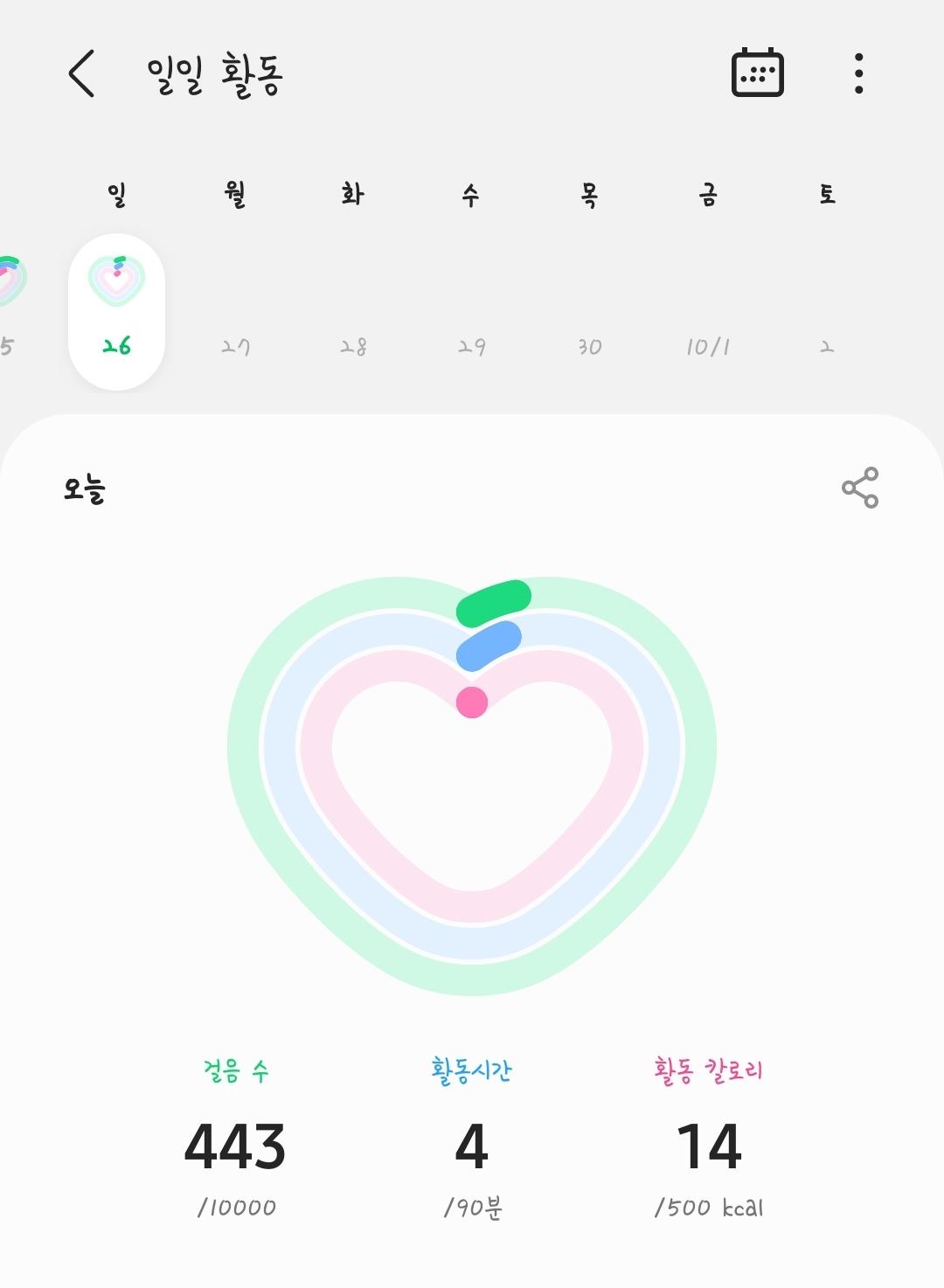Open the more options menu

point(858,73)
